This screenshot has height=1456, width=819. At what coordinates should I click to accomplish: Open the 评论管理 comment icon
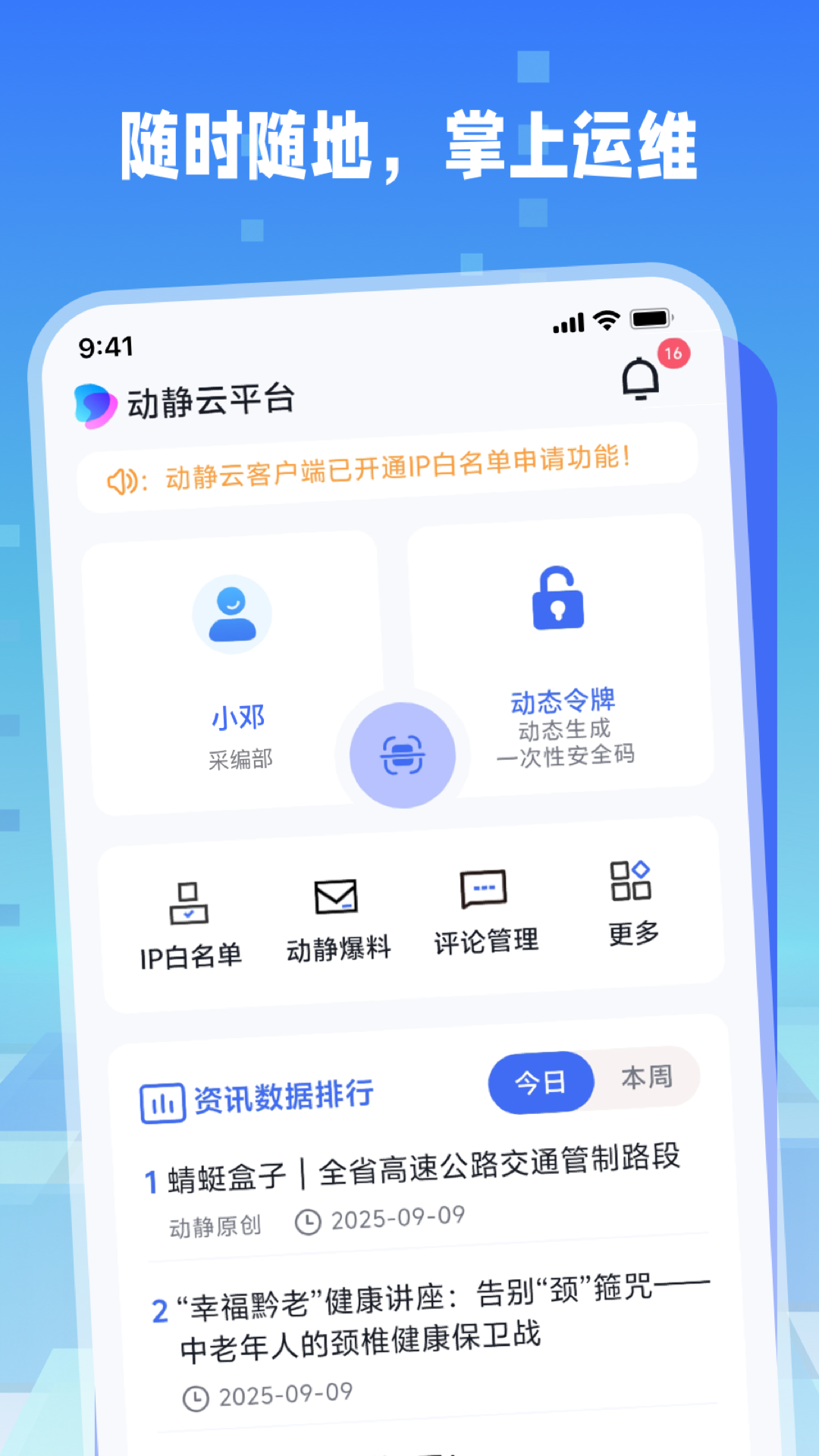click(x=482, y=887)
